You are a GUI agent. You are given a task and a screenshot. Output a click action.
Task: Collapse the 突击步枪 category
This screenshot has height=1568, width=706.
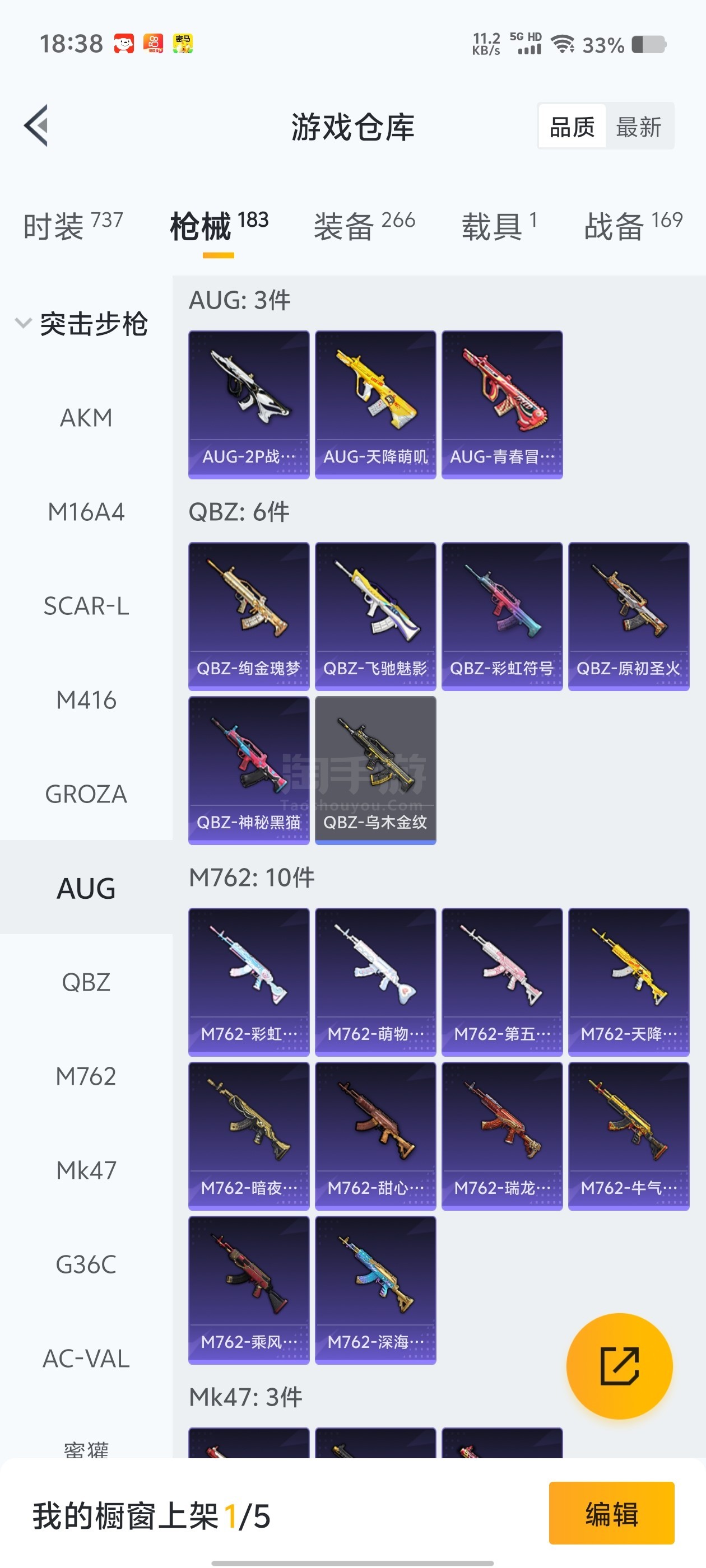coord(82,323)
